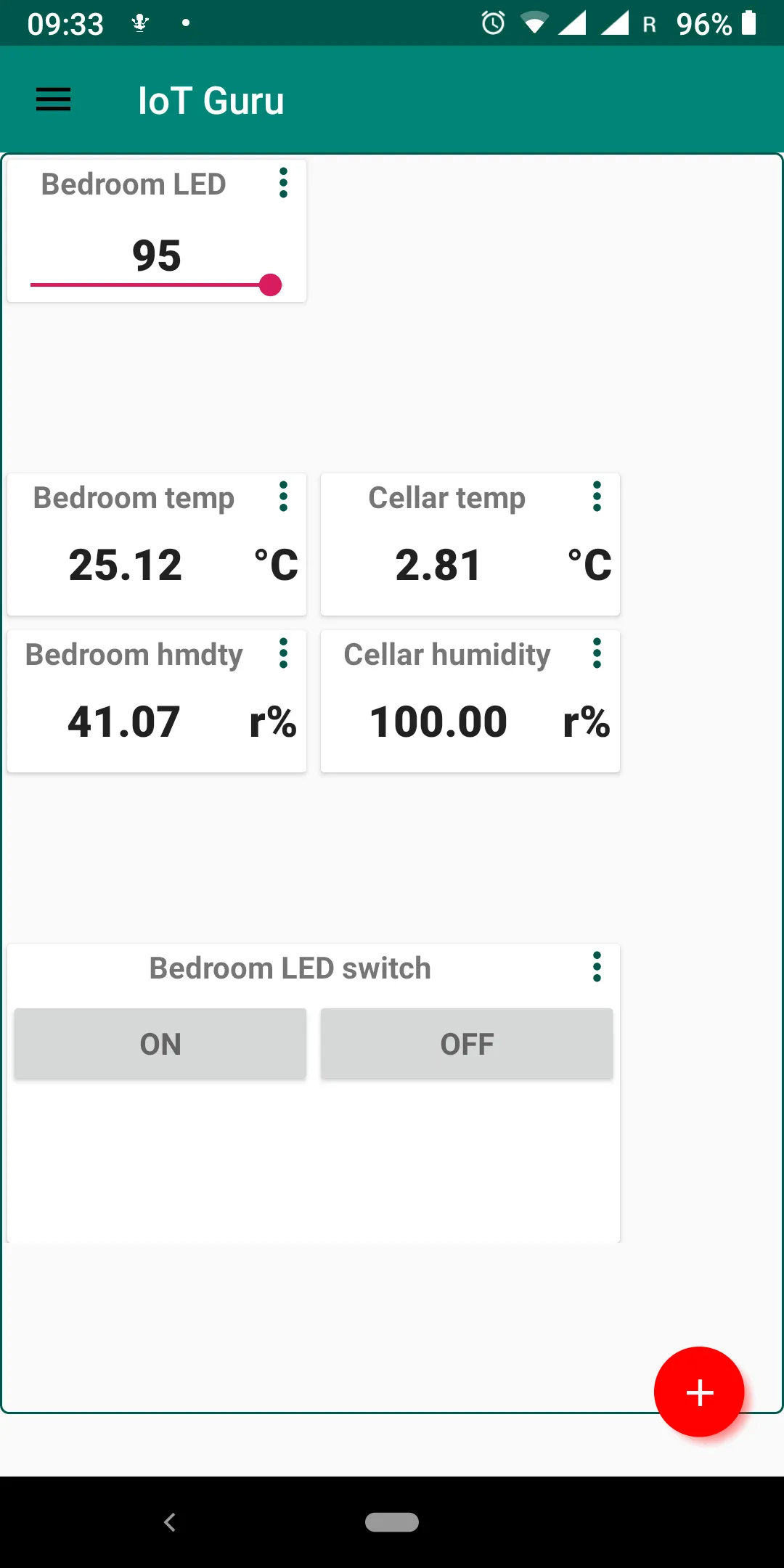Turn the Bedroom LED switch ON
The width and height of the screenshot is (784, 1568).
[x=160, y=1044]
